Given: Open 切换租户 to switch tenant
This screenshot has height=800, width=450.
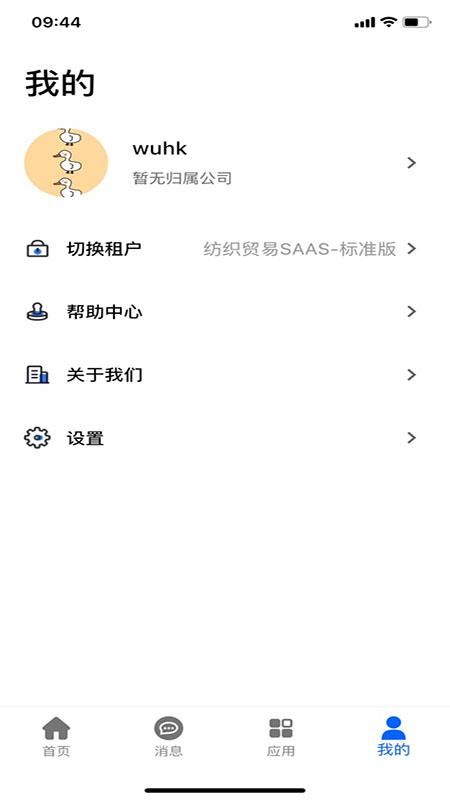Looking at the screenshot, I should 225,249.
